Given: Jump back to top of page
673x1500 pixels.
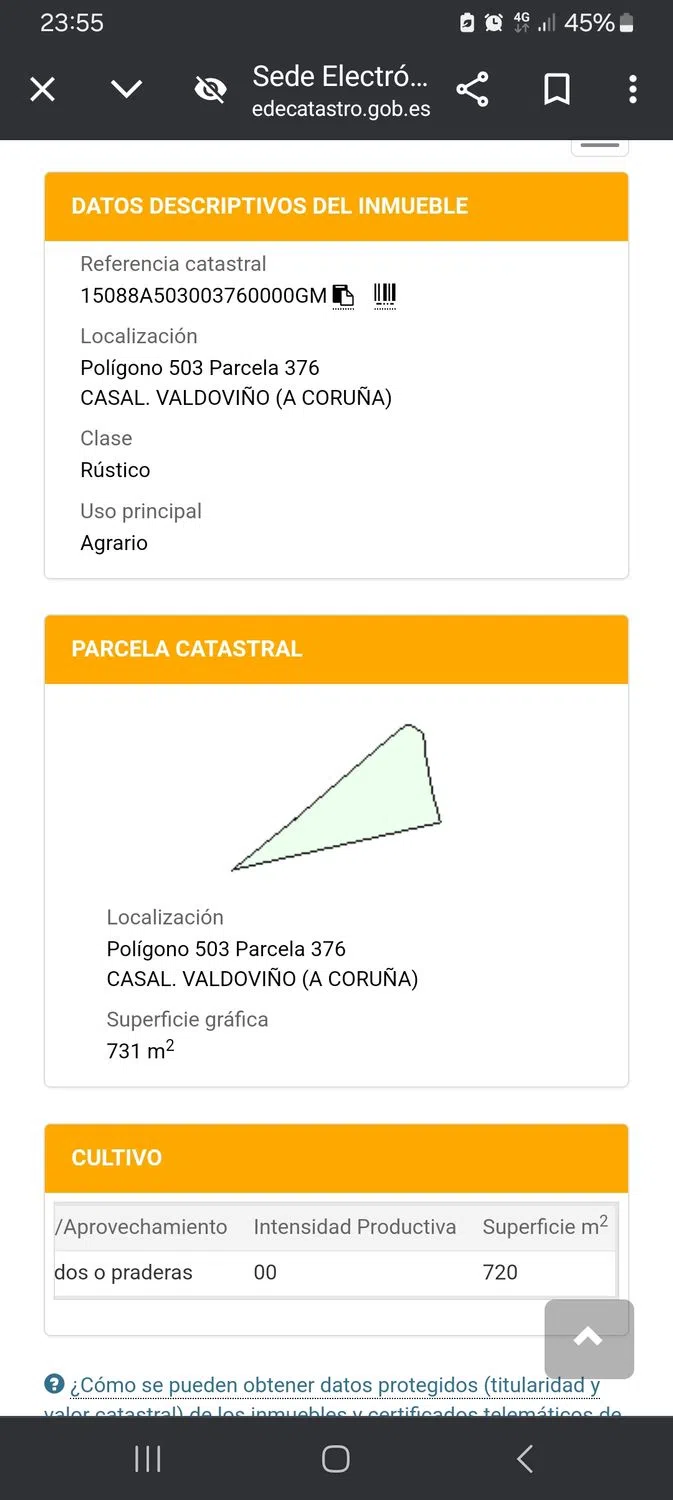Looking at the screenshot, I should pos(588,1338).
